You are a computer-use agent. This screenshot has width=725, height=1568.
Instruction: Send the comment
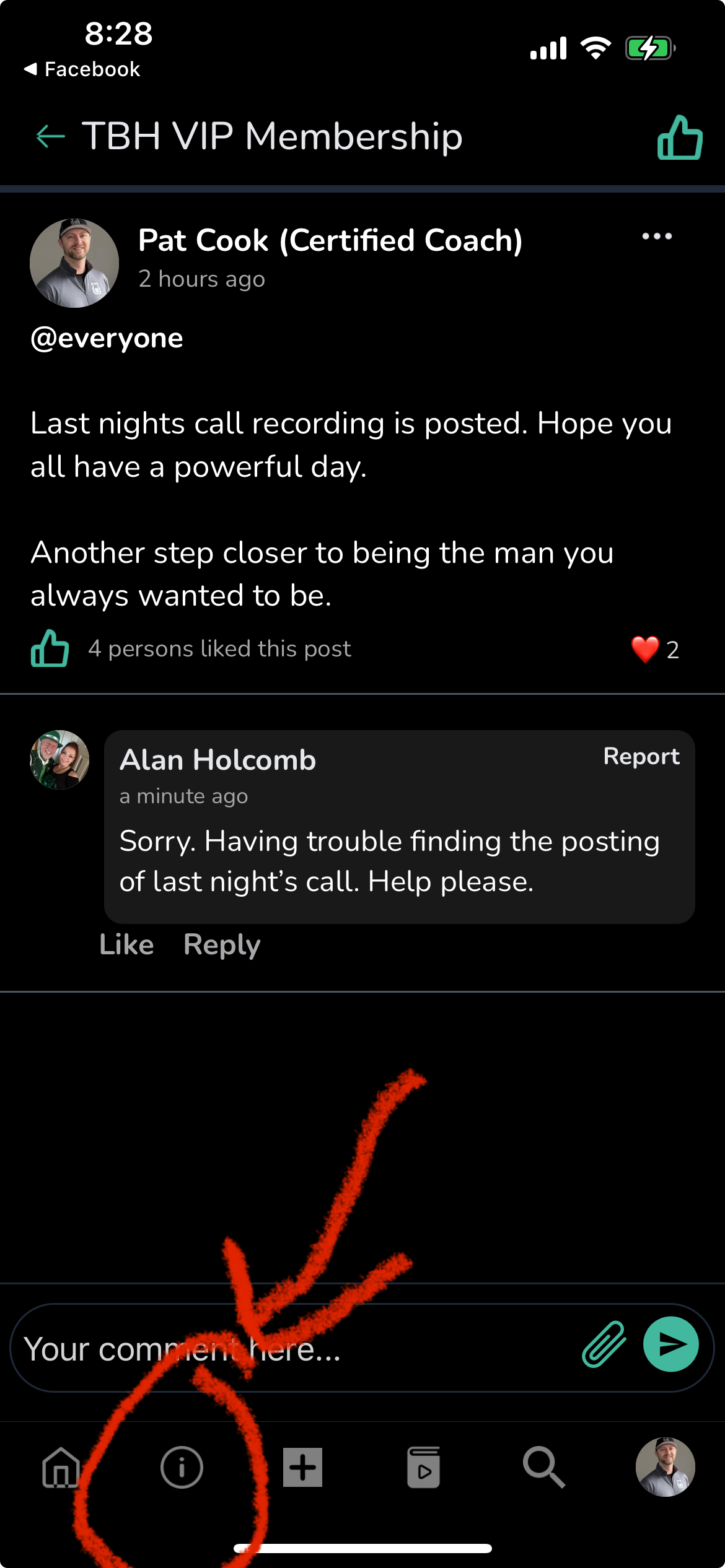click(670, 1344)
